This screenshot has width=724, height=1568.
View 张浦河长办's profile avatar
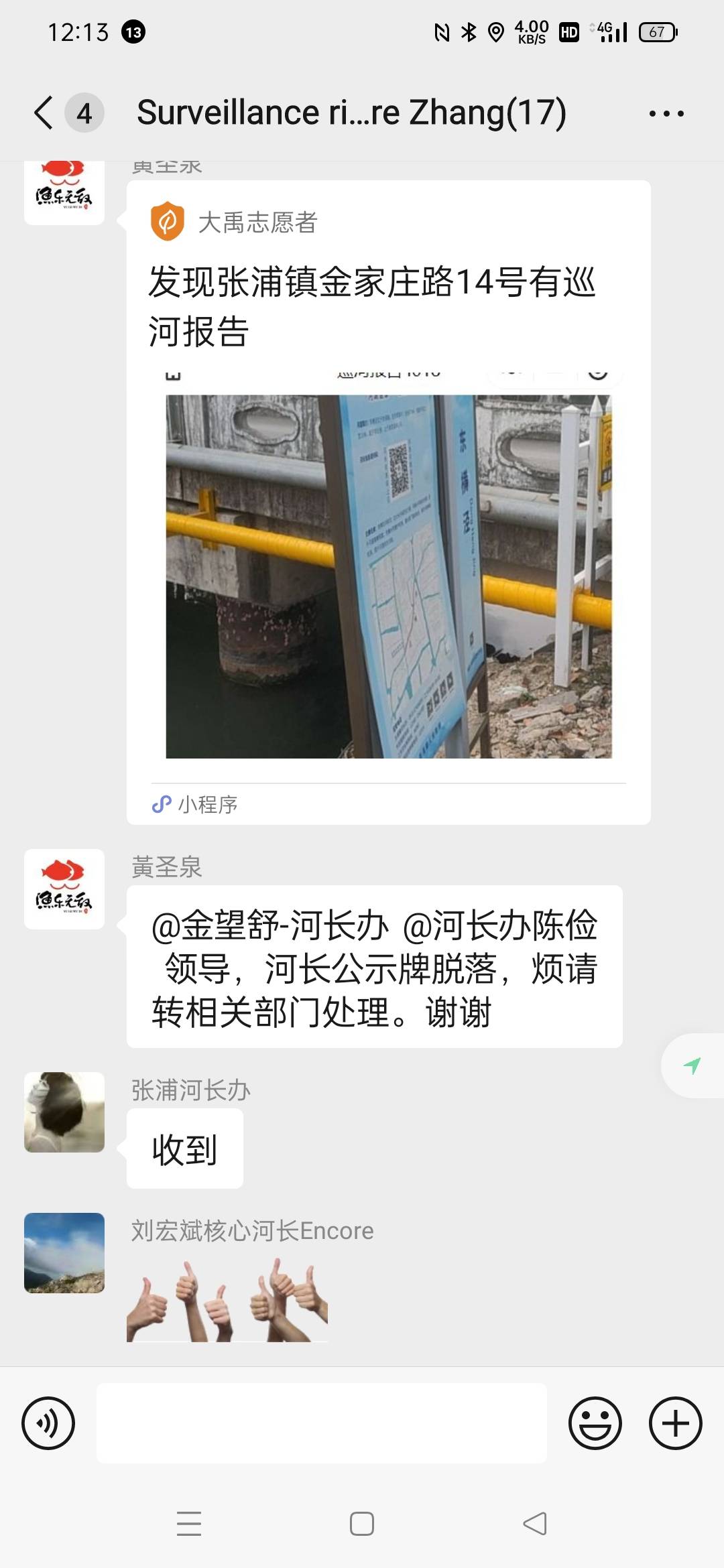coord(64,1112)
